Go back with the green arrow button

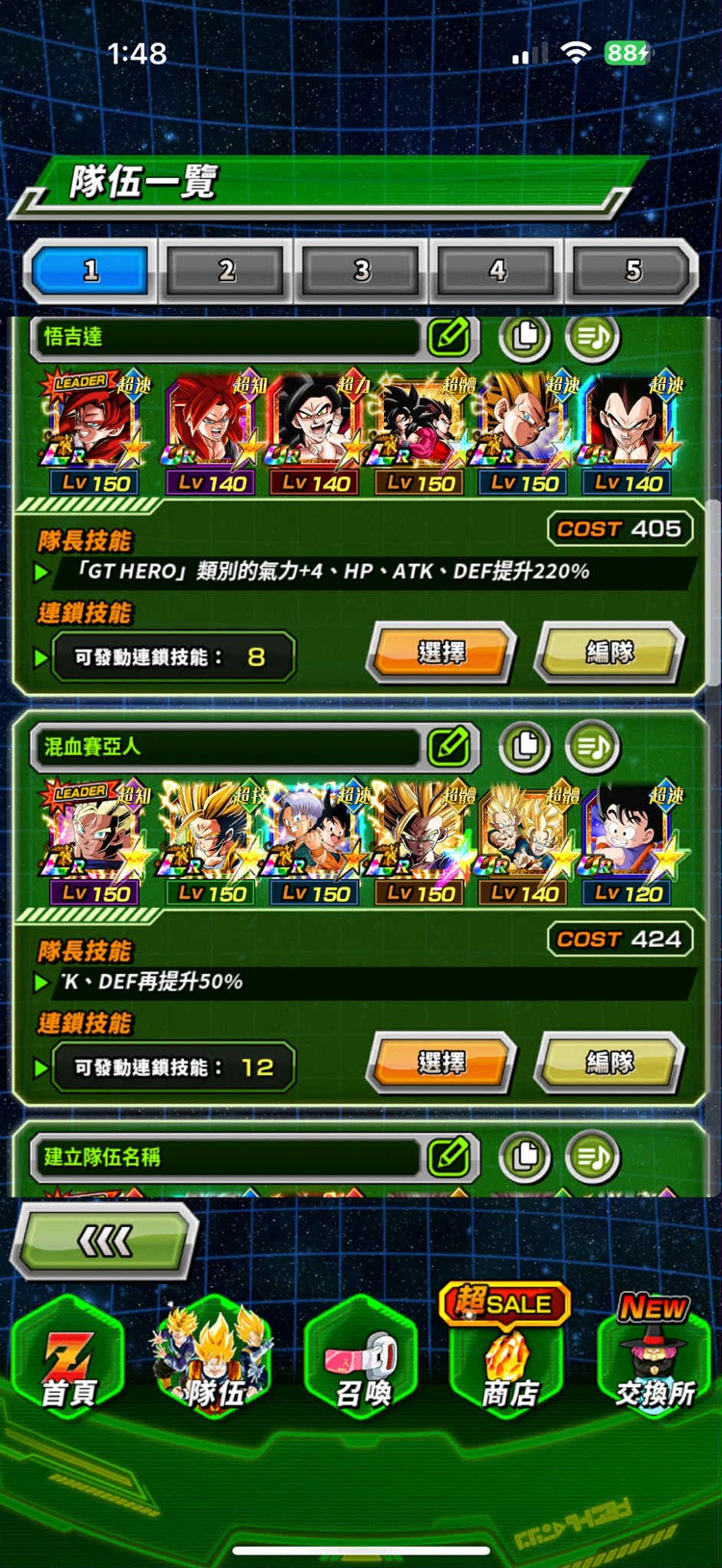105,1242
